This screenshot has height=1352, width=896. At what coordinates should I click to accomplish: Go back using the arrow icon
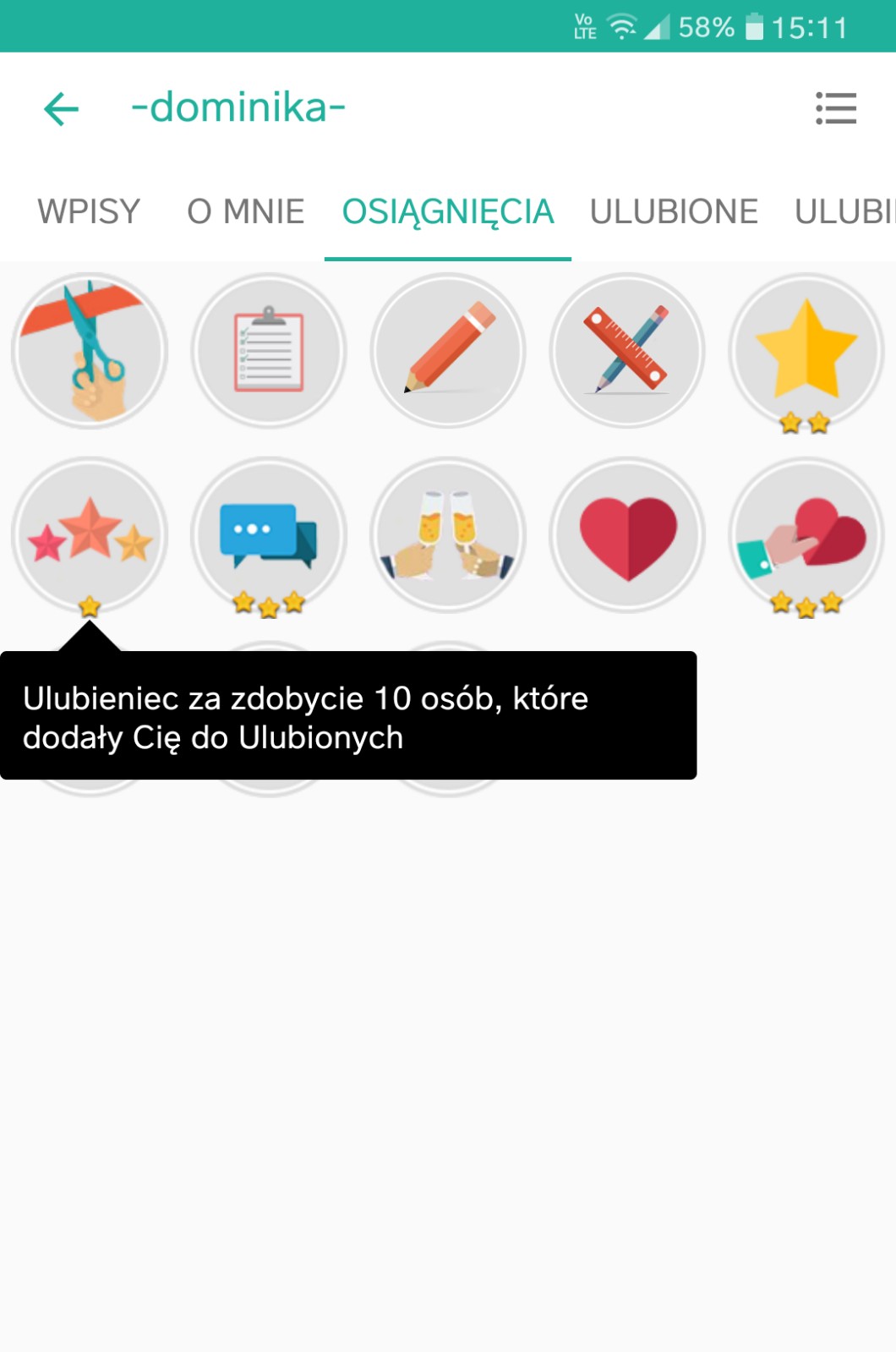click(61, 109)
